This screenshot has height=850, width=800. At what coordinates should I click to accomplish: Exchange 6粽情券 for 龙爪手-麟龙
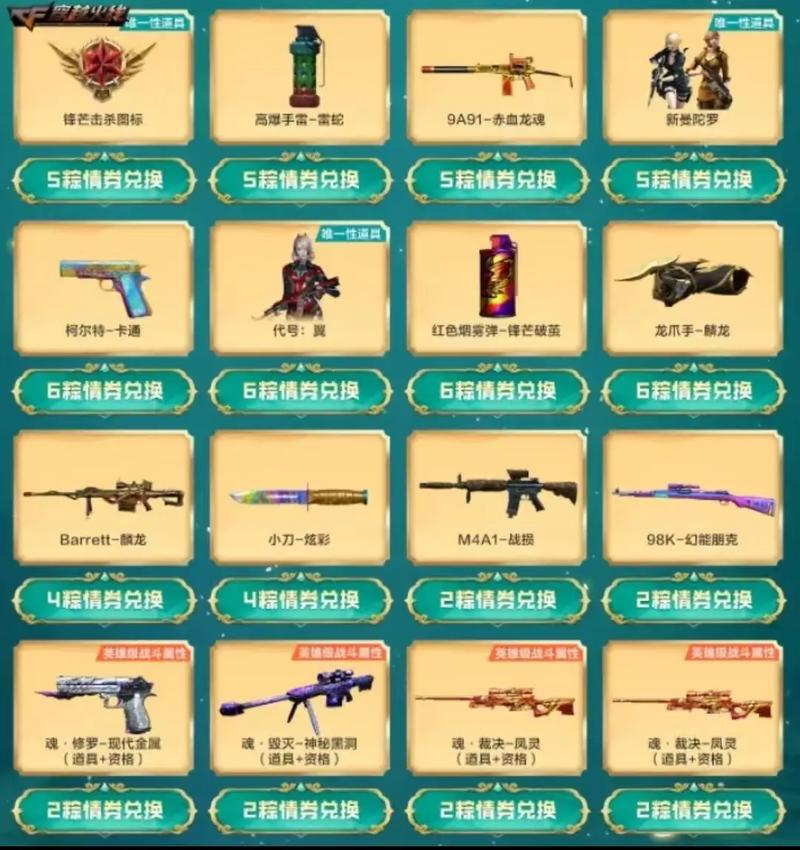pos(693,391)
